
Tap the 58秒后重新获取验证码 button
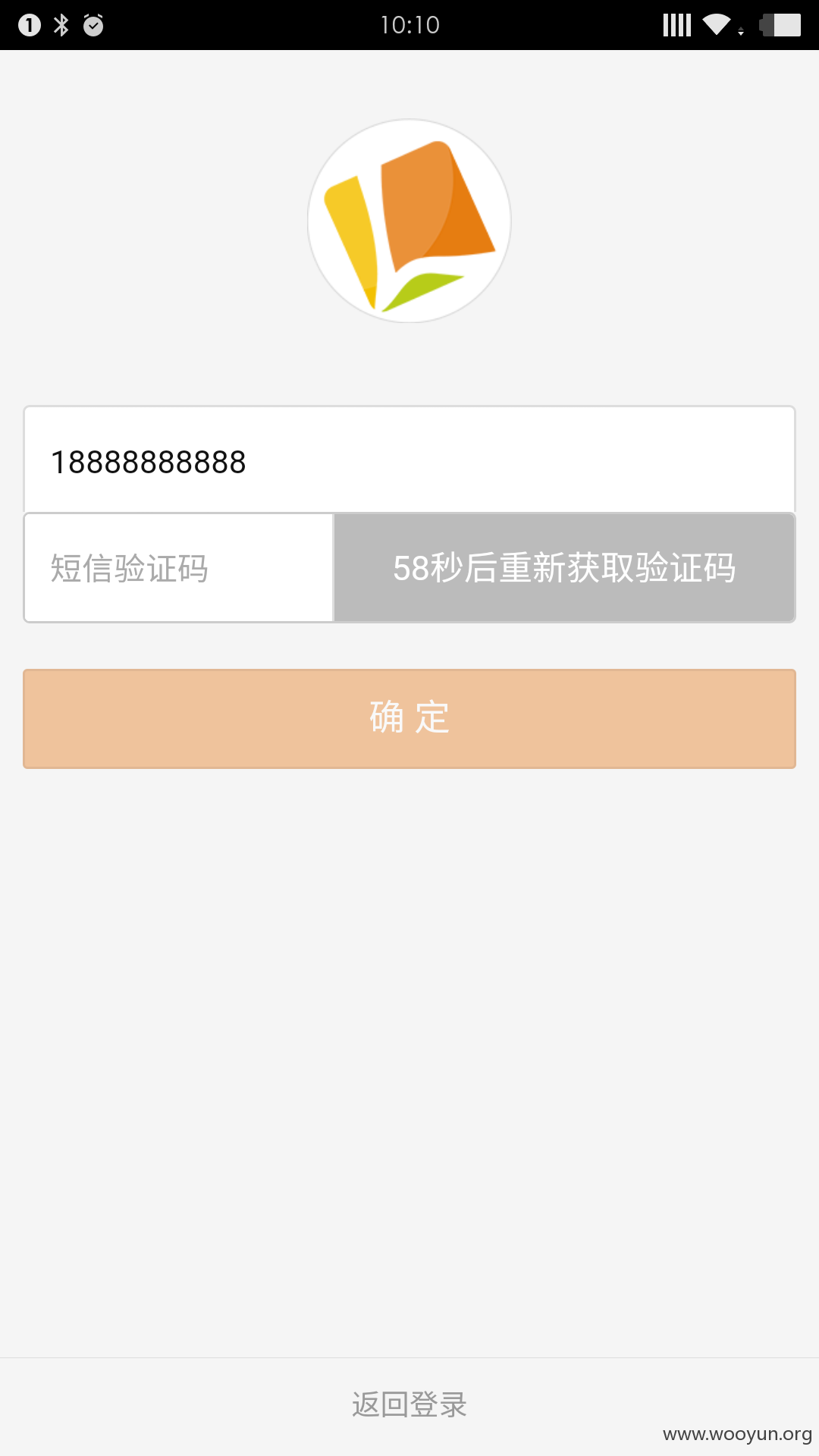tap(564, 568)
